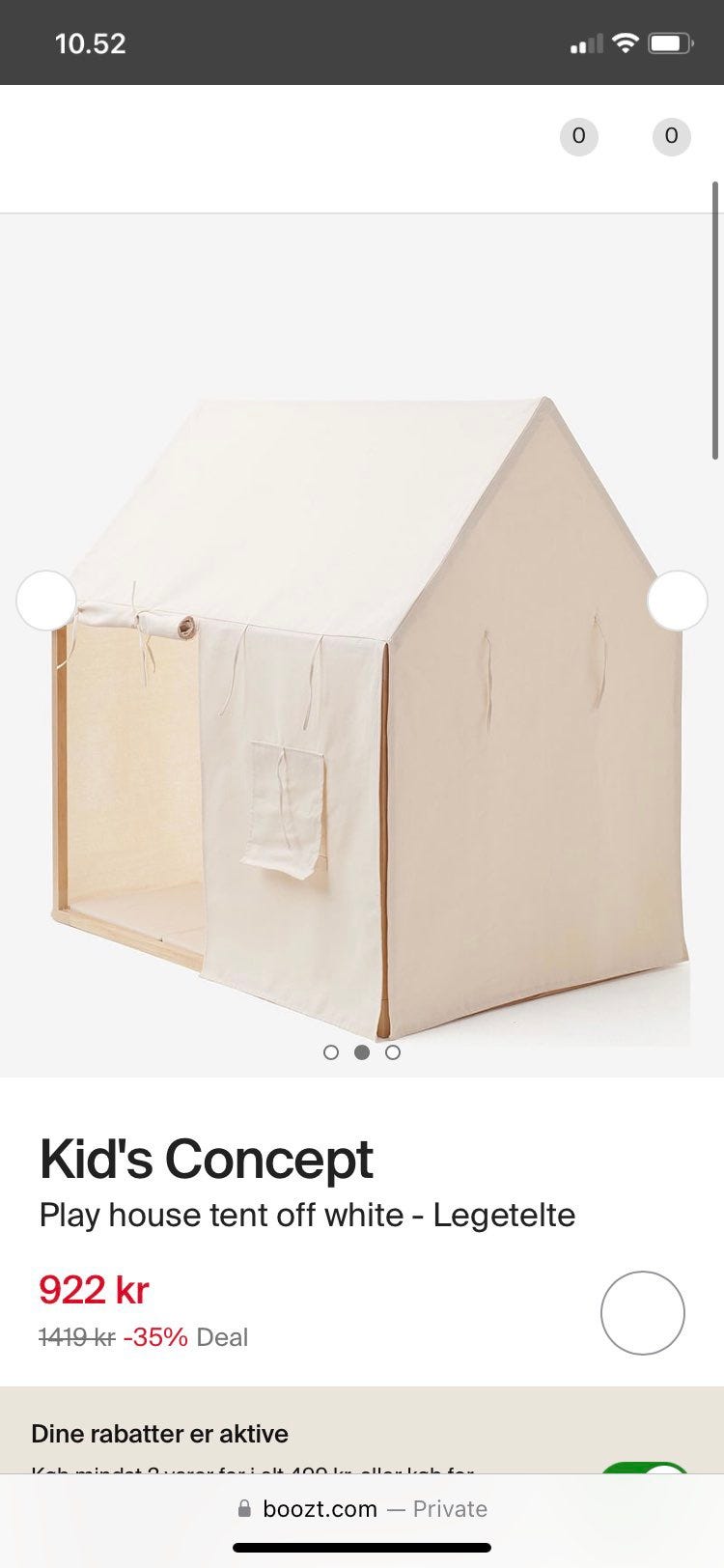
Task: Show the next product image
Action: (677, 601)
